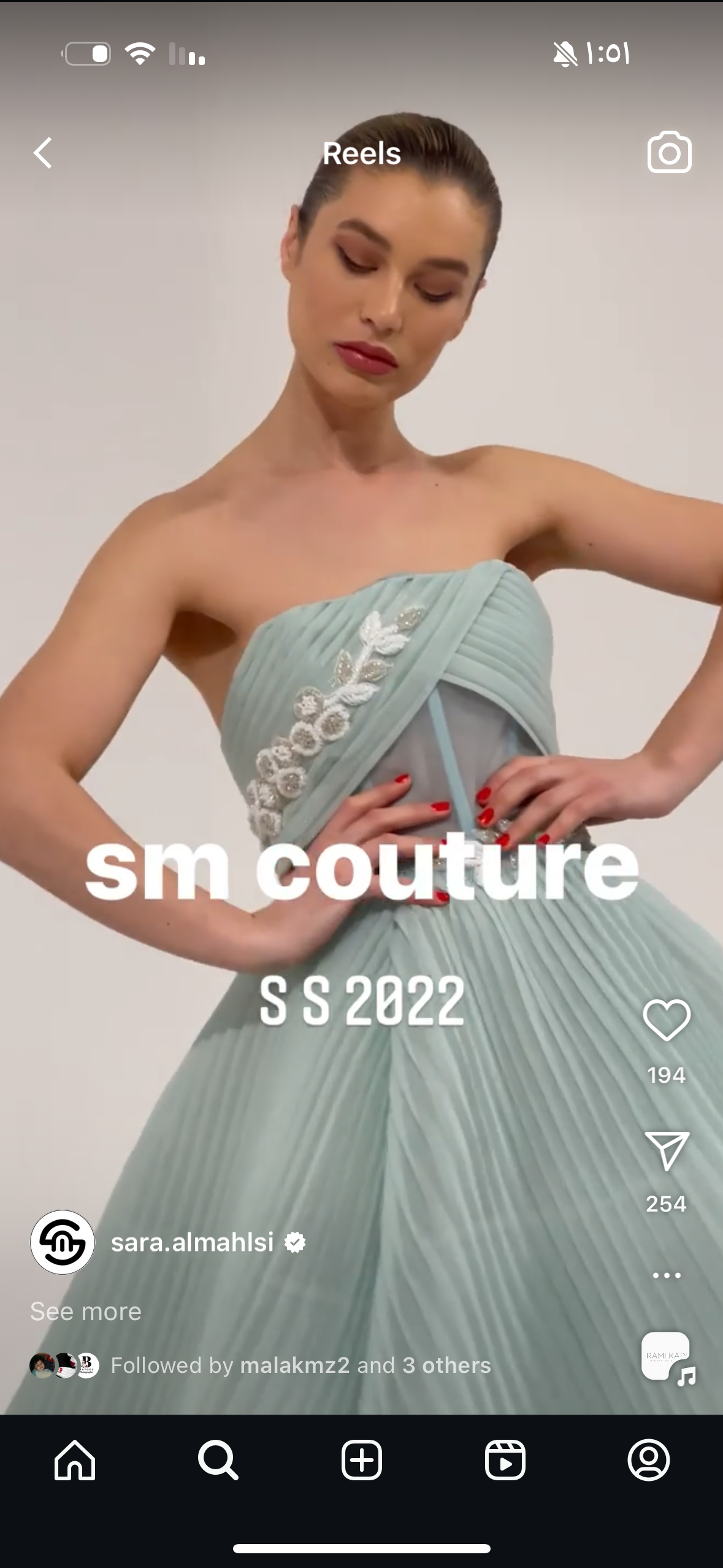Viewport: 723px width, 1568px height.
Task: Open the camera to create a reel
Action: click(x=669, y=152)
